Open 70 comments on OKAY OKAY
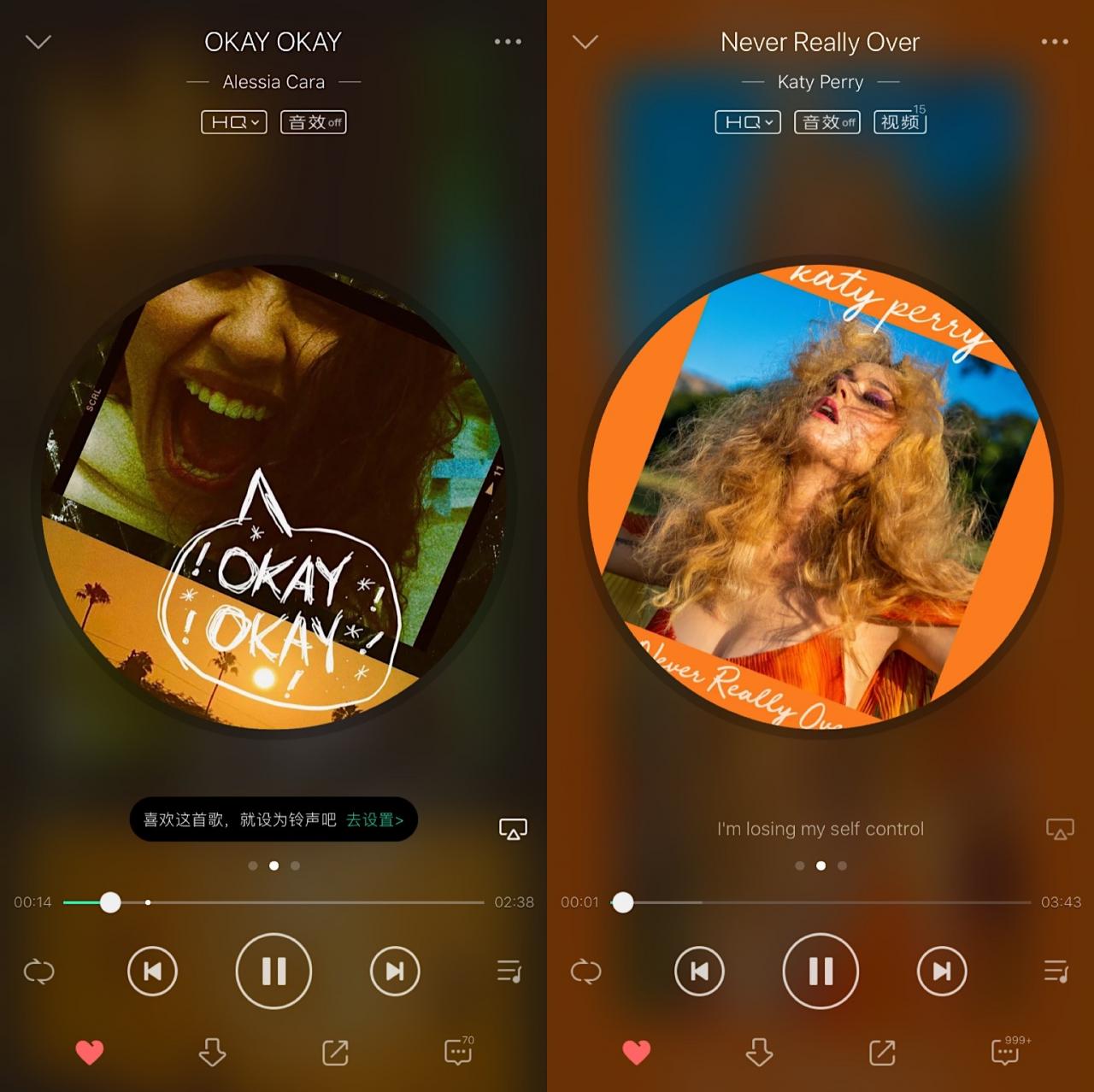This screenshot has width=1094, height=1092. click(x=458, y=1052)
